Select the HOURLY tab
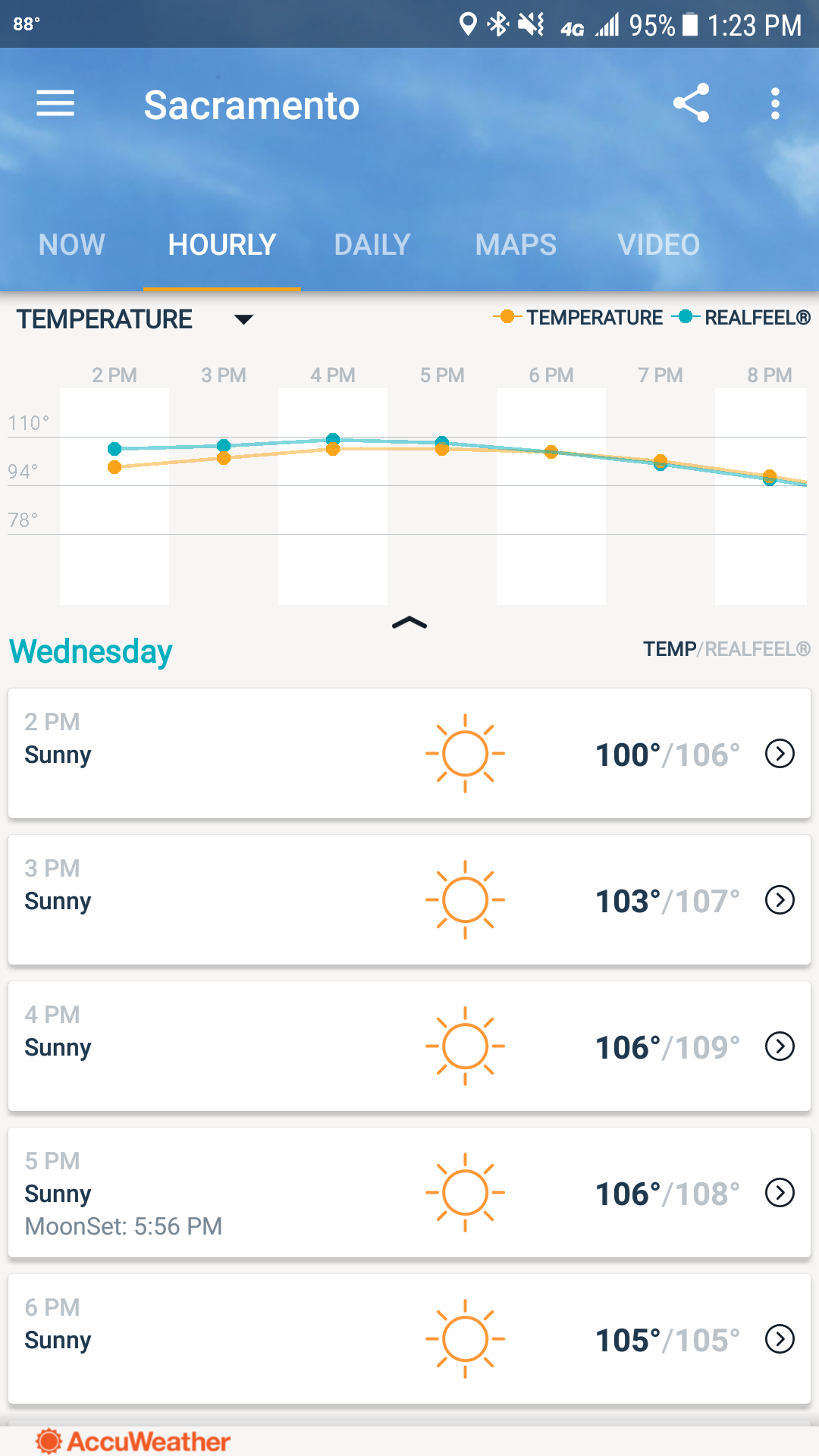The image size is (819, 1456). (x=221, y=244)
